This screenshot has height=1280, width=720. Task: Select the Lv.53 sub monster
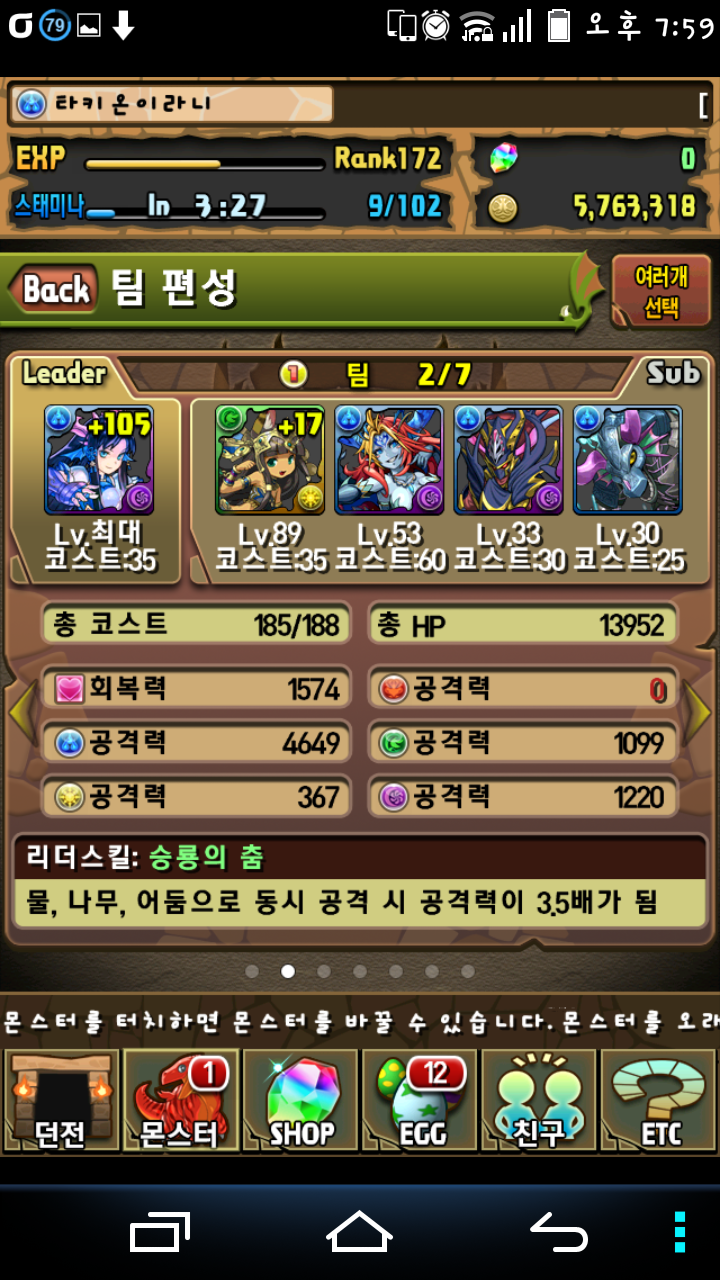[x=389, y=460]
